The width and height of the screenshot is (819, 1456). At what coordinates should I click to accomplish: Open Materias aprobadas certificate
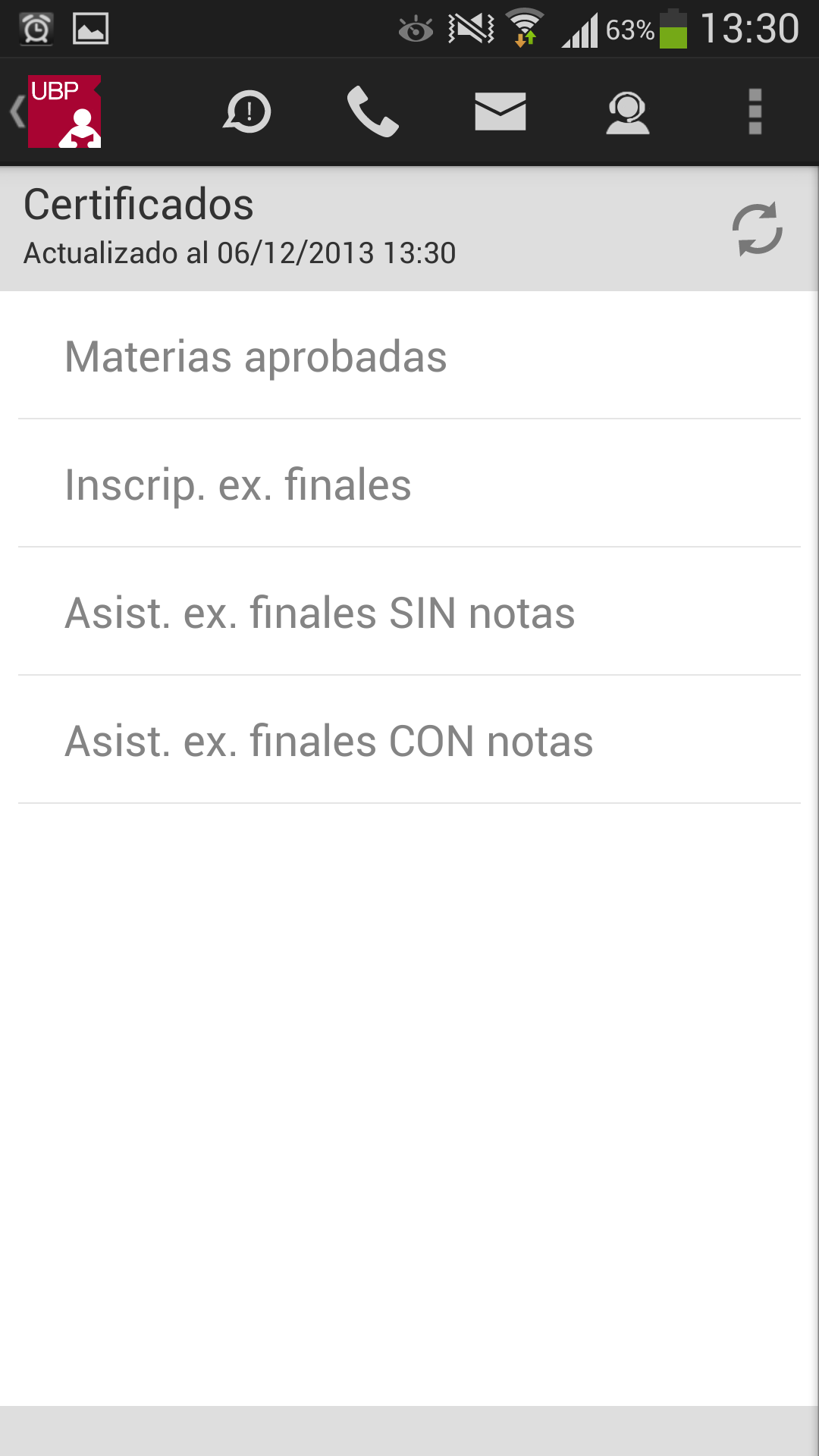(x=409, y=356)
